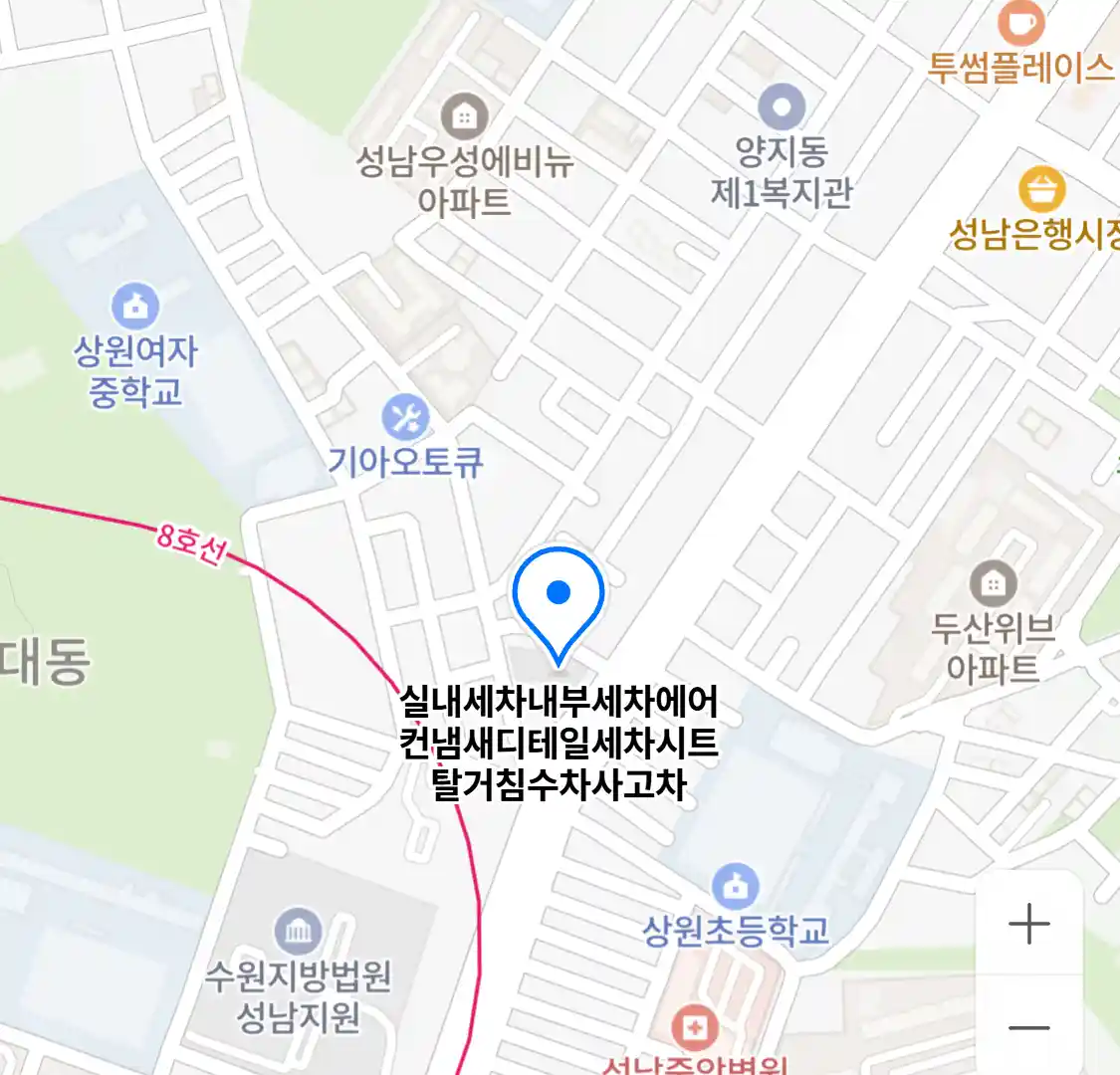
Task: Open the 수원지방법원 성남지원 marker
Action: 298,931
